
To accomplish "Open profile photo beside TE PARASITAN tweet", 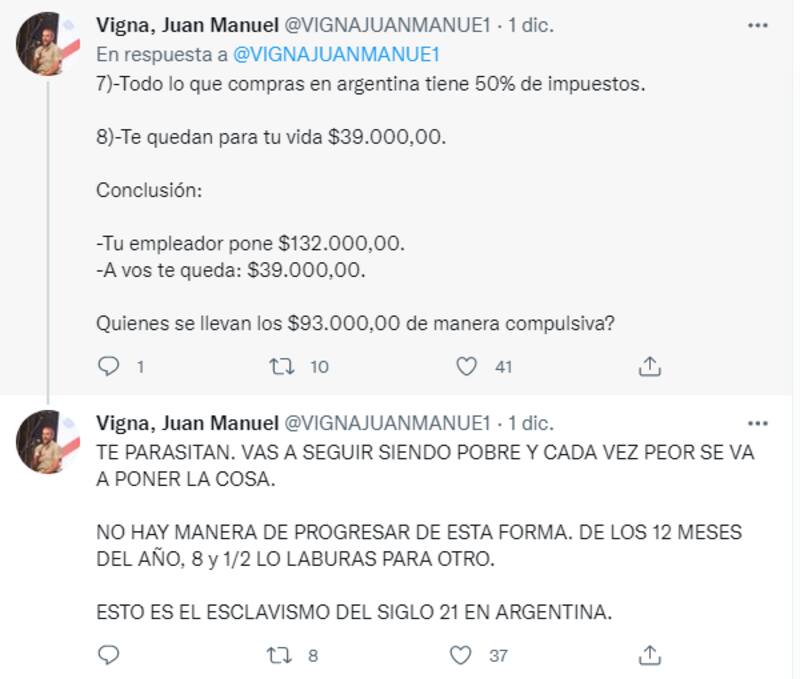I will 47,441.
